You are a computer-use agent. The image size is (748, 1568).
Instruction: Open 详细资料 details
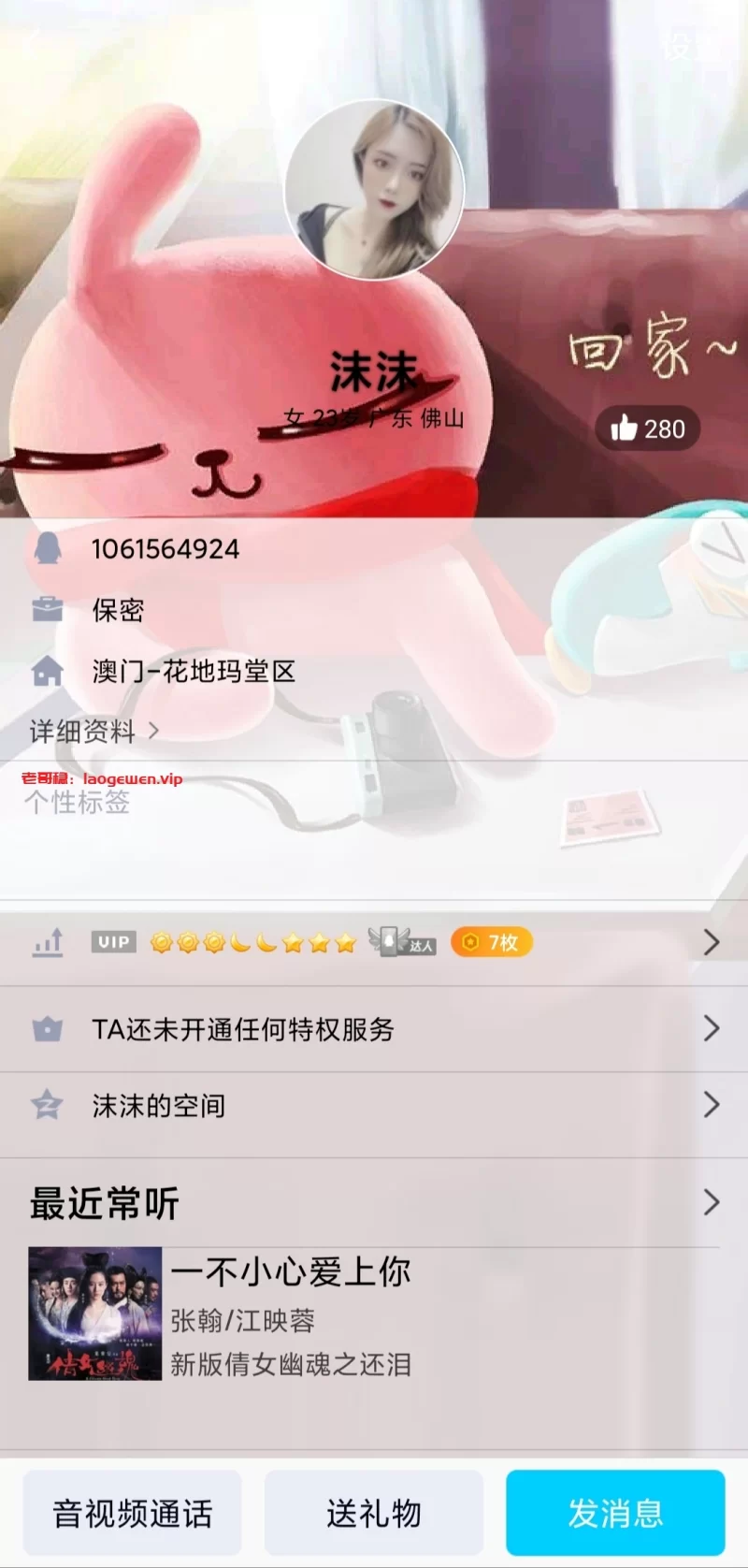[93, 731]
